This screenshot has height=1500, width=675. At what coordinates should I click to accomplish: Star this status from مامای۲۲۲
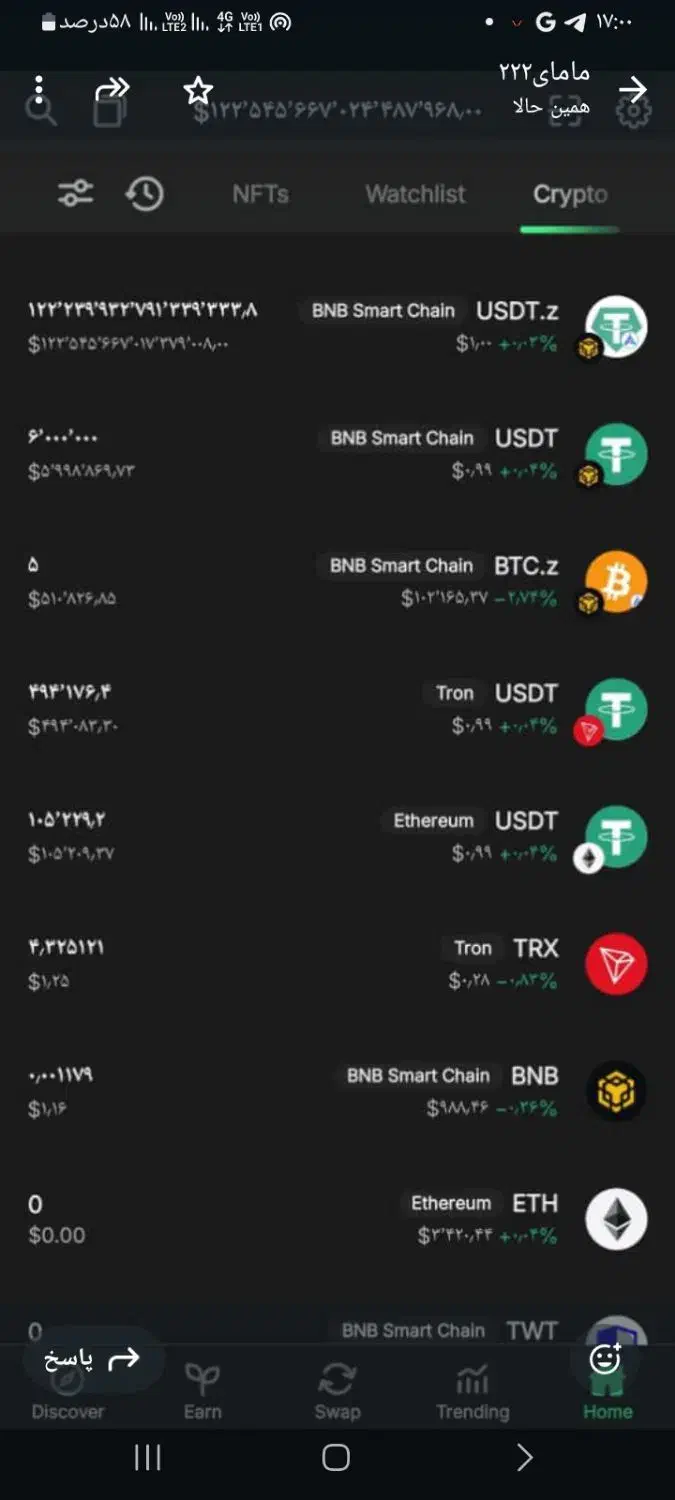[x=198, y=91]
